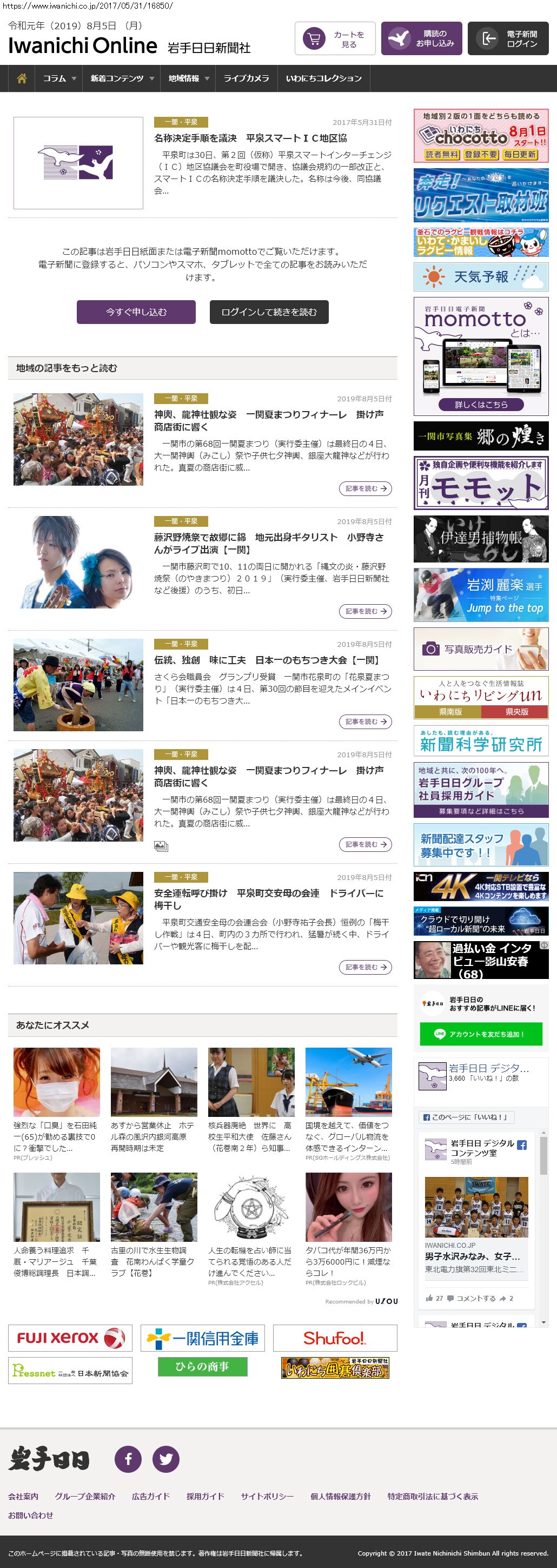Viewport: 557px width, 1568px height.
Task: Open ライブカメラ in the navigation bar
Action: (x=246, y=78)
